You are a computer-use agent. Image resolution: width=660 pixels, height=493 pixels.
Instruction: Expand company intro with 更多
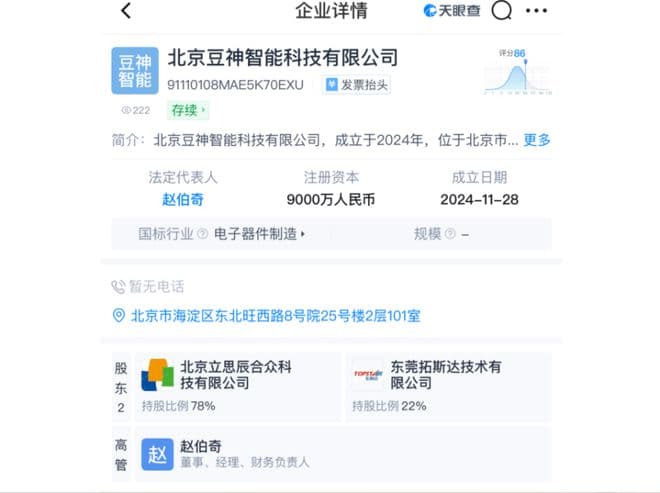click(x=537, y=140)
